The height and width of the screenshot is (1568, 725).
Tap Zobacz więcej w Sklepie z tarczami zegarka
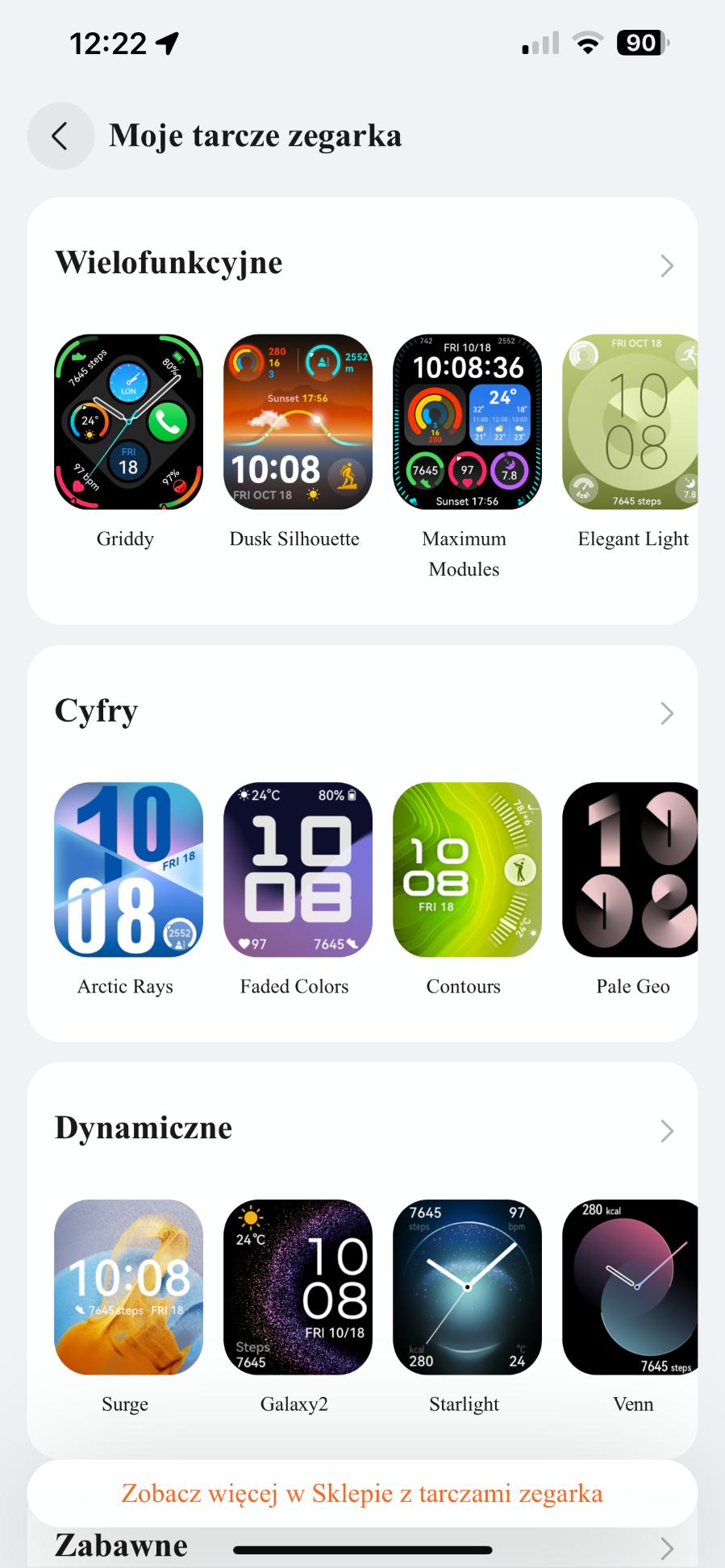[362, 1493]
